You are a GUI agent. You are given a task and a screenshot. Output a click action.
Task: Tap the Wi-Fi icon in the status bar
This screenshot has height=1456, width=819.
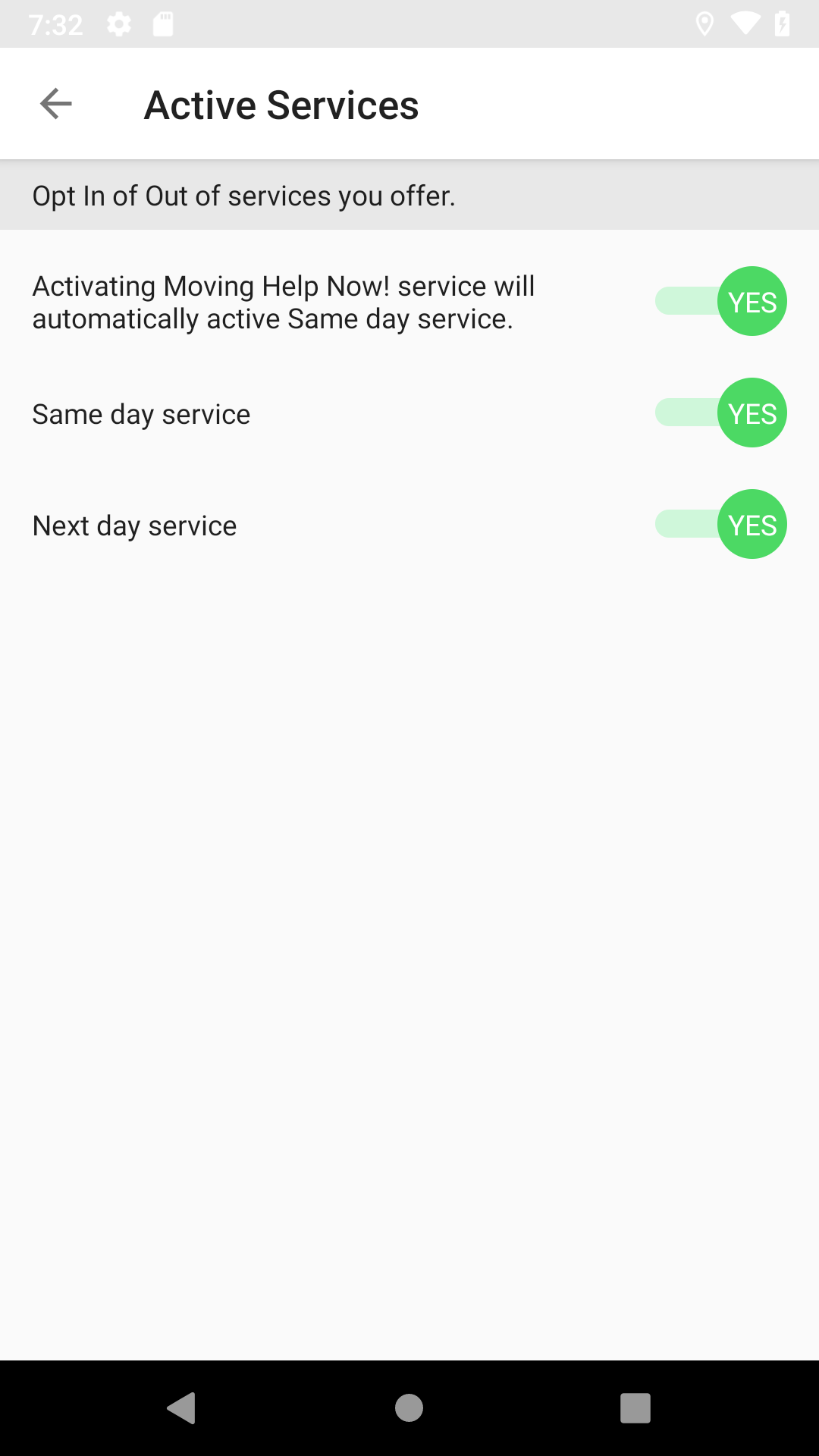point(747,24)
